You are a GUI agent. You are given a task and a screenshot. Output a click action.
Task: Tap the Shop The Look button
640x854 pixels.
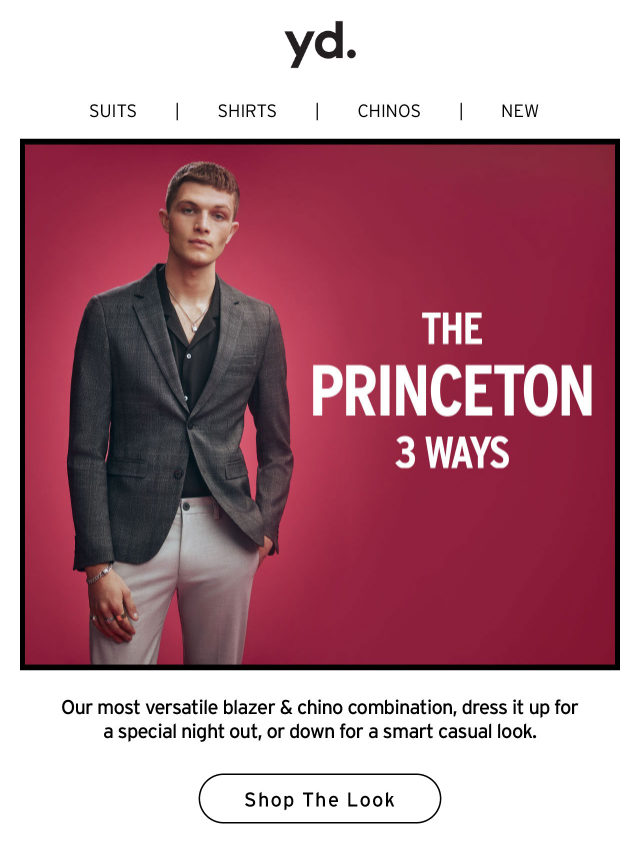(320, 799)
